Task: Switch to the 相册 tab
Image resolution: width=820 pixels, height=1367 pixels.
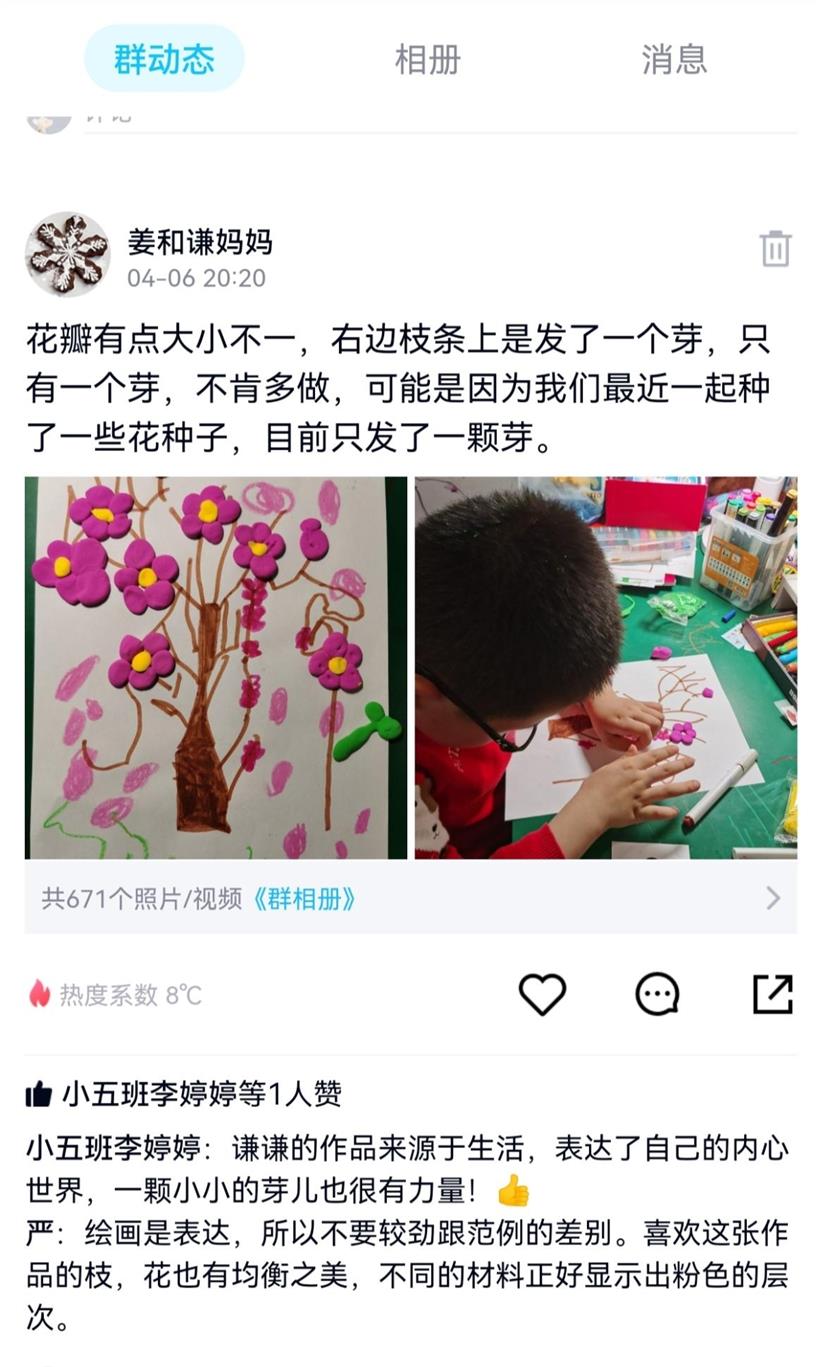Action: 427,59
